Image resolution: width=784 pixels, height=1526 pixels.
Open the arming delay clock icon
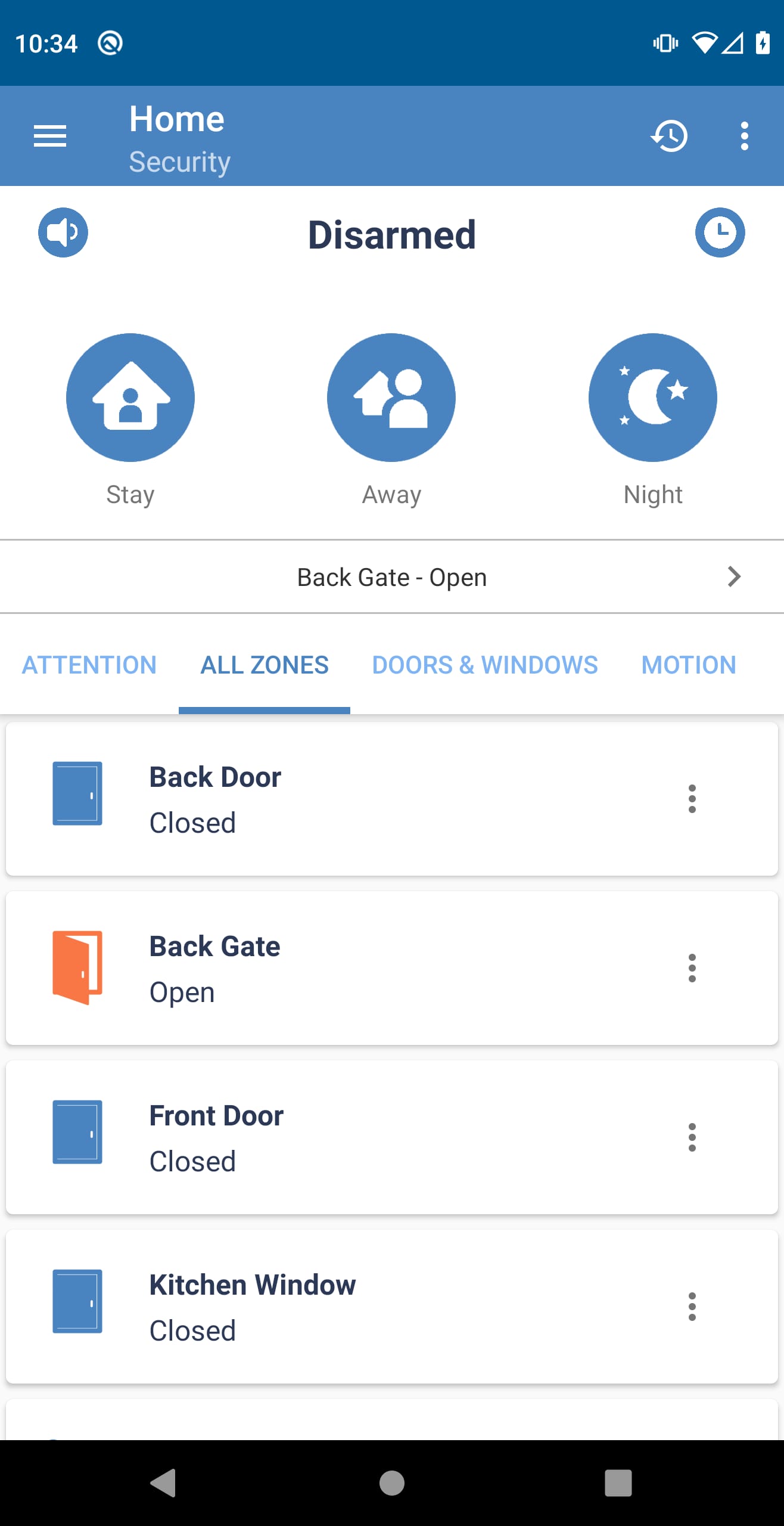coord(720,232)
